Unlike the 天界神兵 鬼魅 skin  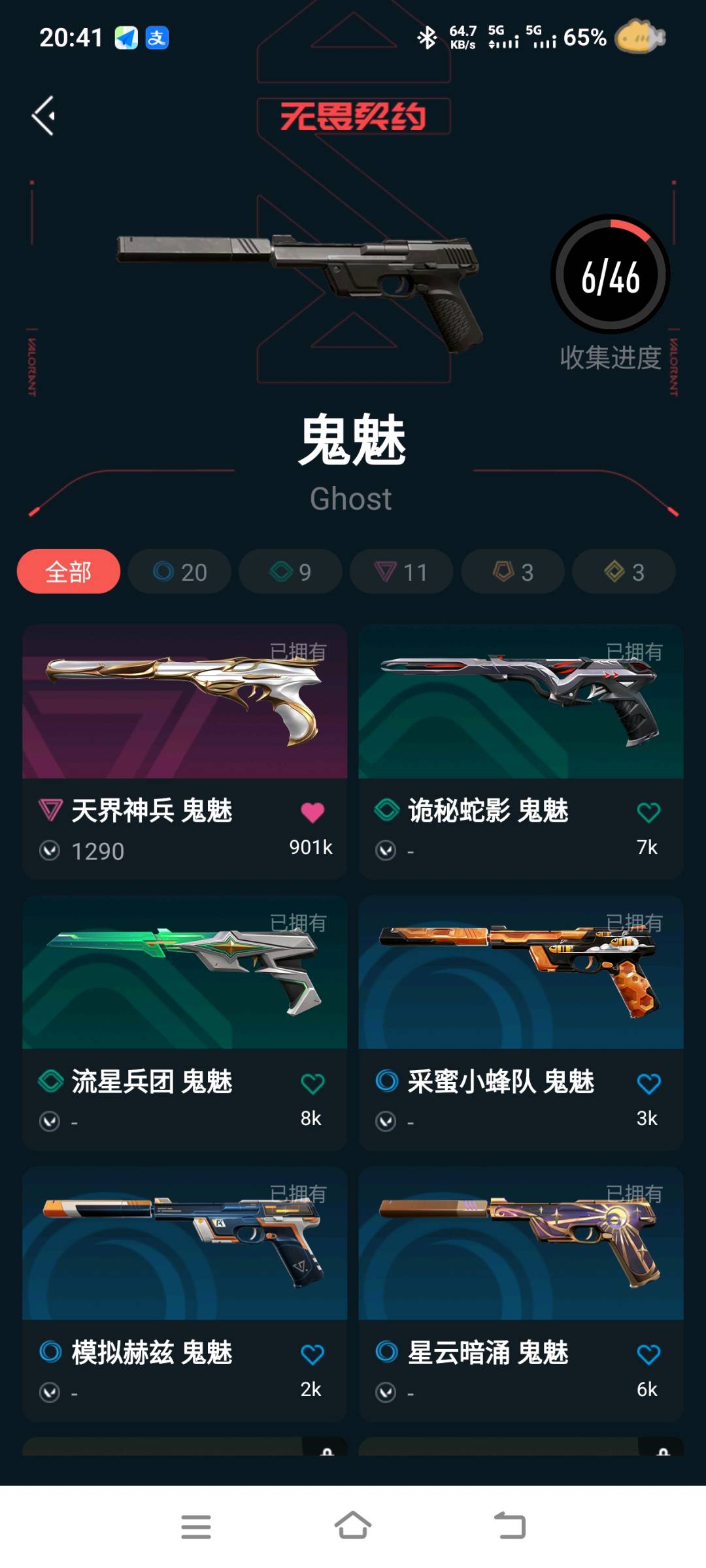tap(312, 812)
